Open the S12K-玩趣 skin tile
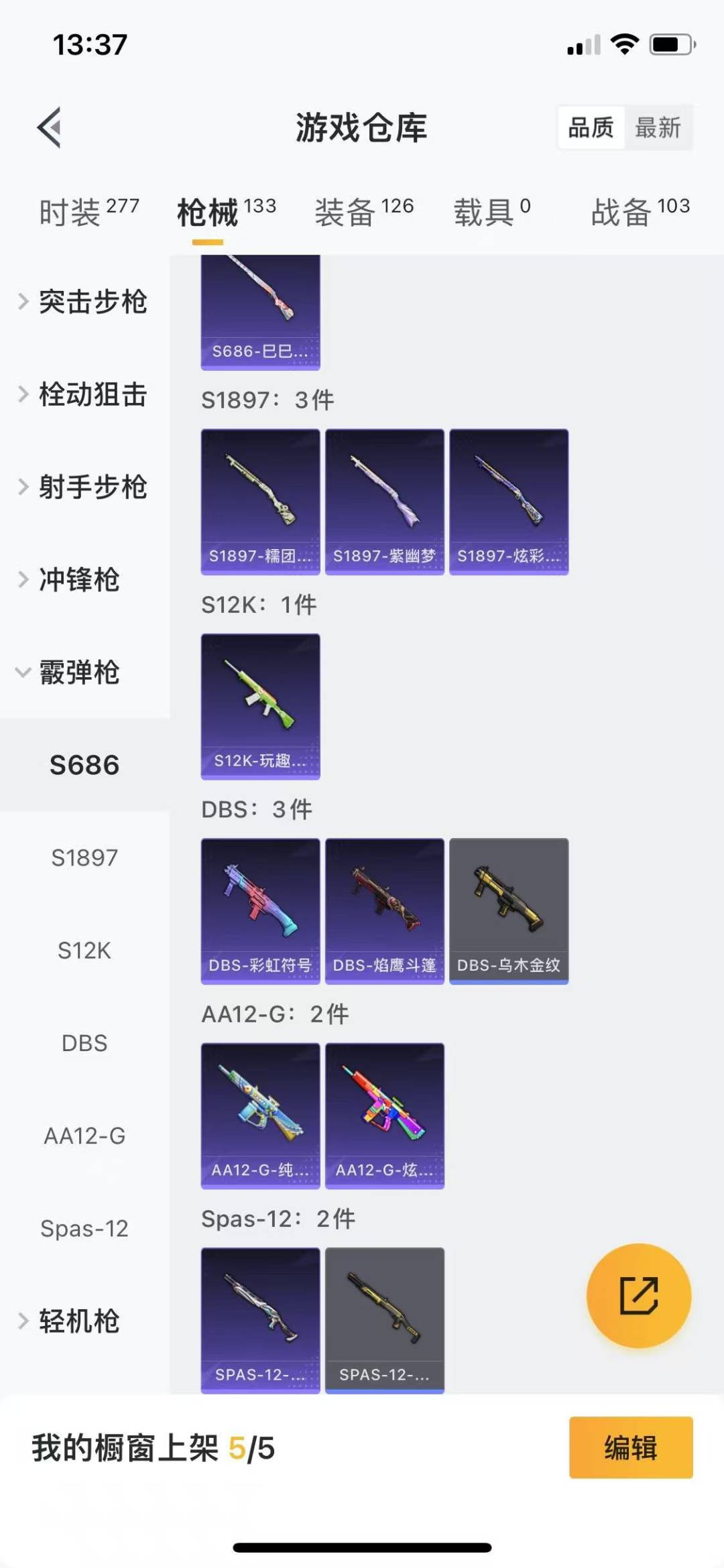This screenshot has width=724, height=1568. (x=261, y=707)
